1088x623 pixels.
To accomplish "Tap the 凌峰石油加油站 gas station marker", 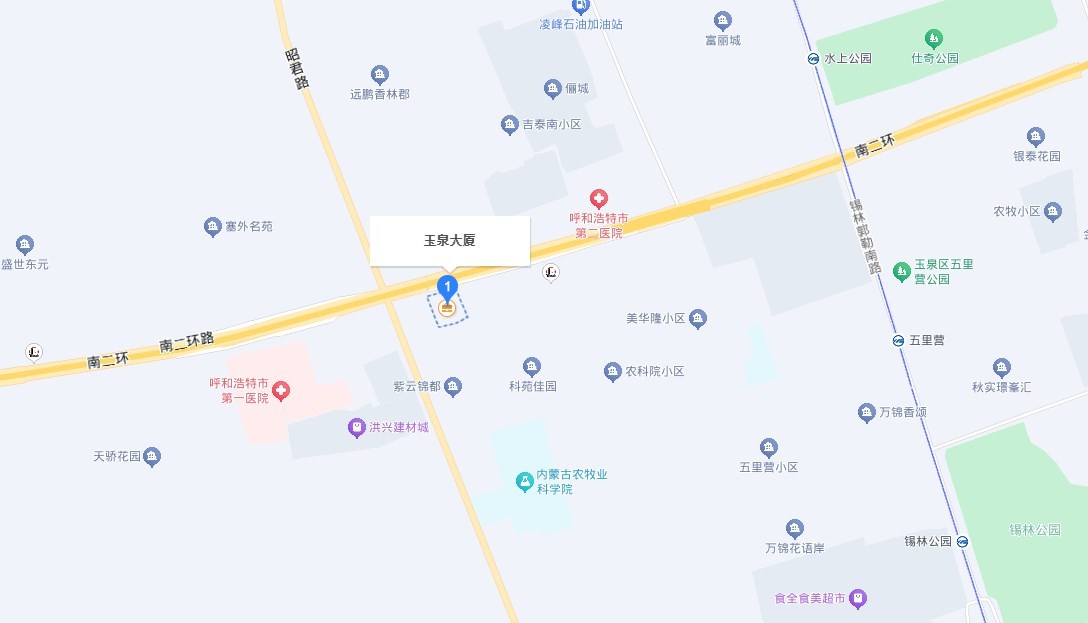I will [x=581, y=7].
